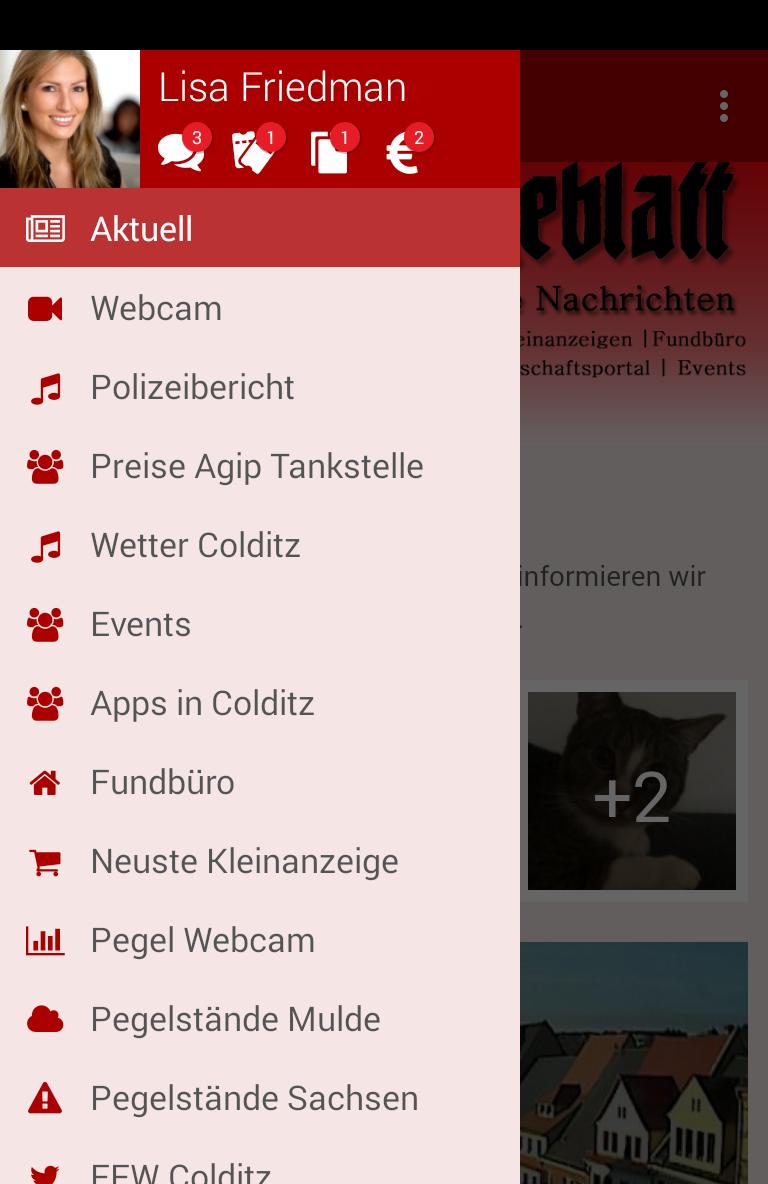Open the +2 cat photo tile

631,791
